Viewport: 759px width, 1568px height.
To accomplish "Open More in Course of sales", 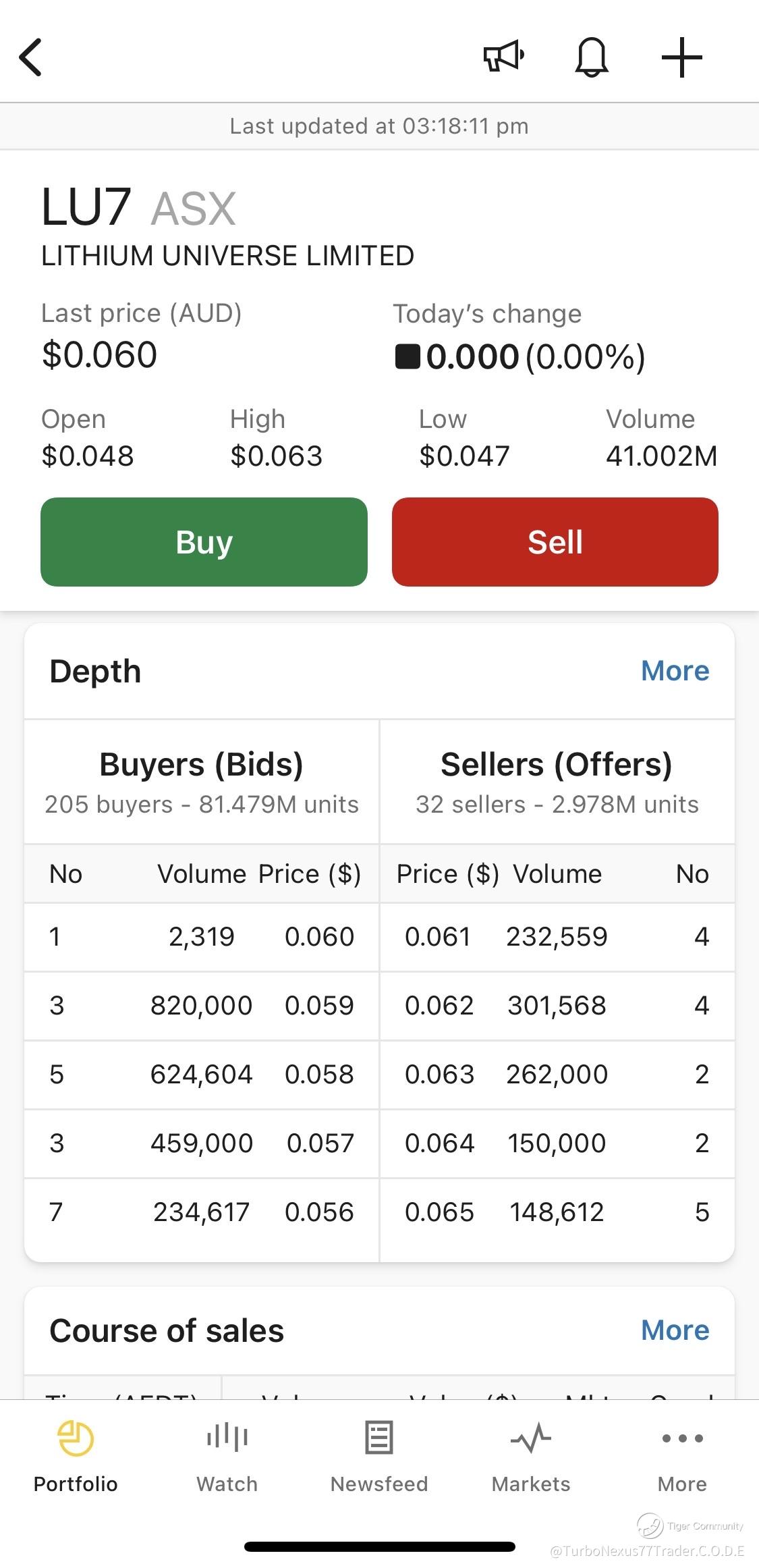I will click(x=675, y=1330).
